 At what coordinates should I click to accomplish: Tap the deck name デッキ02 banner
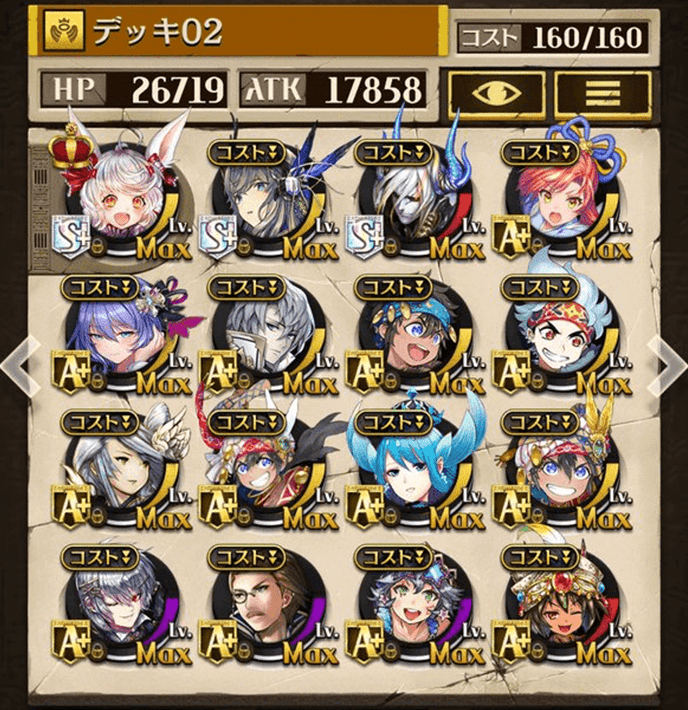tap(240, 32)
